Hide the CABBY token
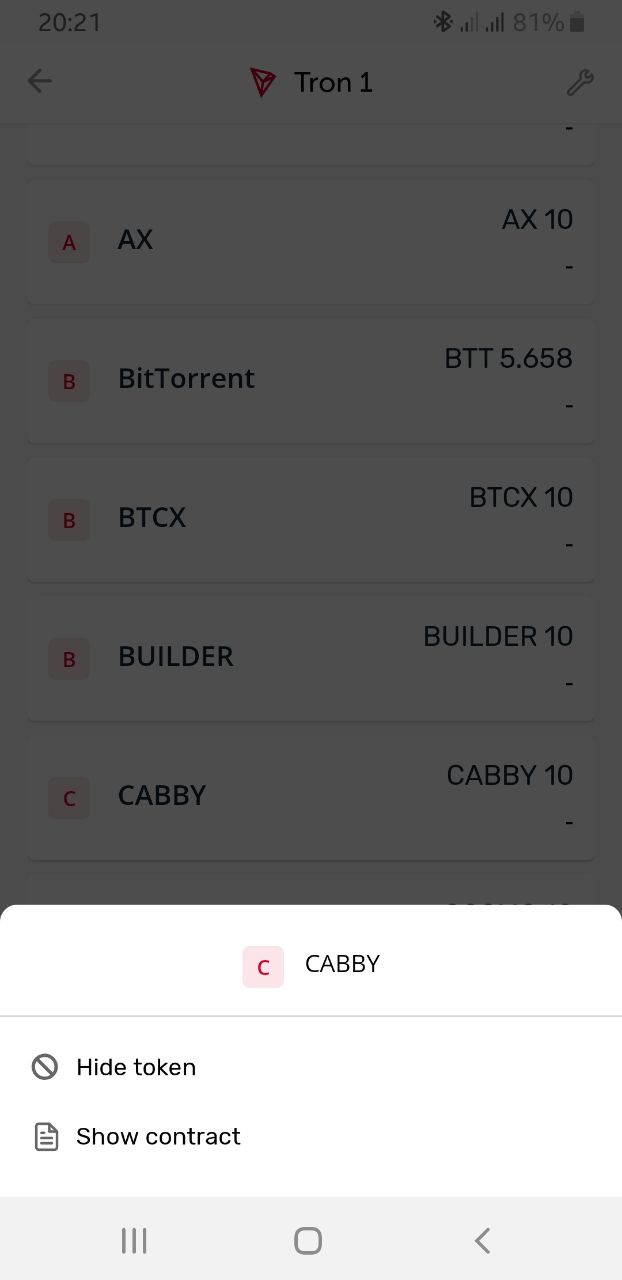The height and width of the screenshot is (1280, 622). click(310, 1067)
